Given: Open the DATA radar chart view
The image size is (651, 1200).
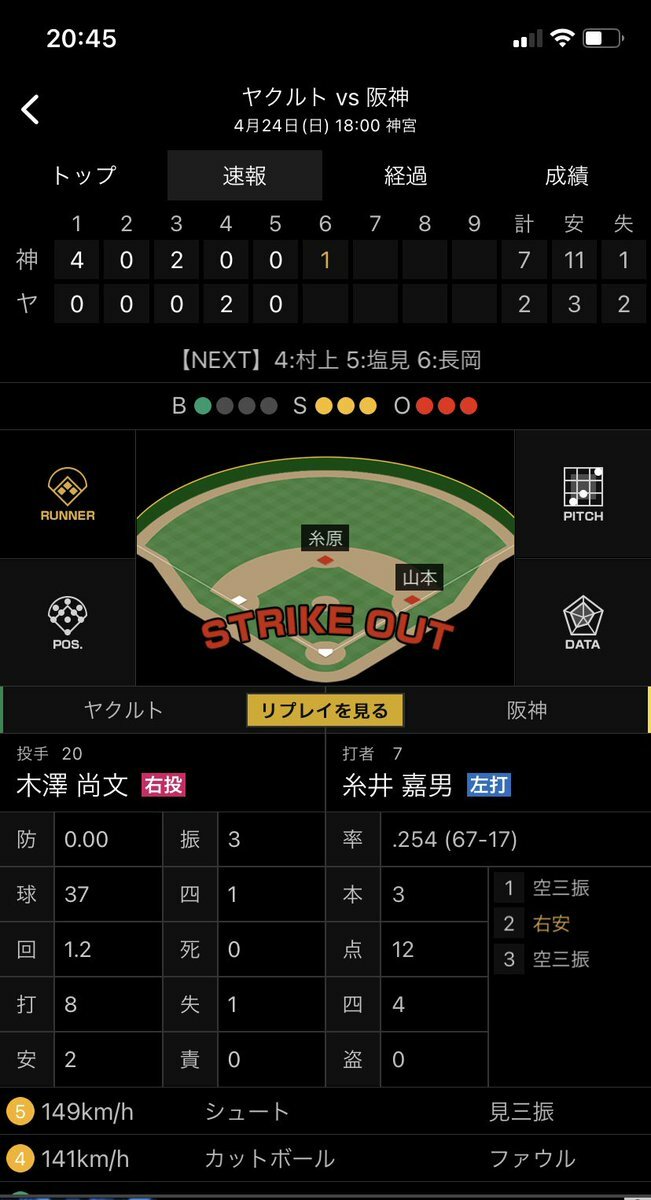Looking at the screenshot, I should click(583, 623).
